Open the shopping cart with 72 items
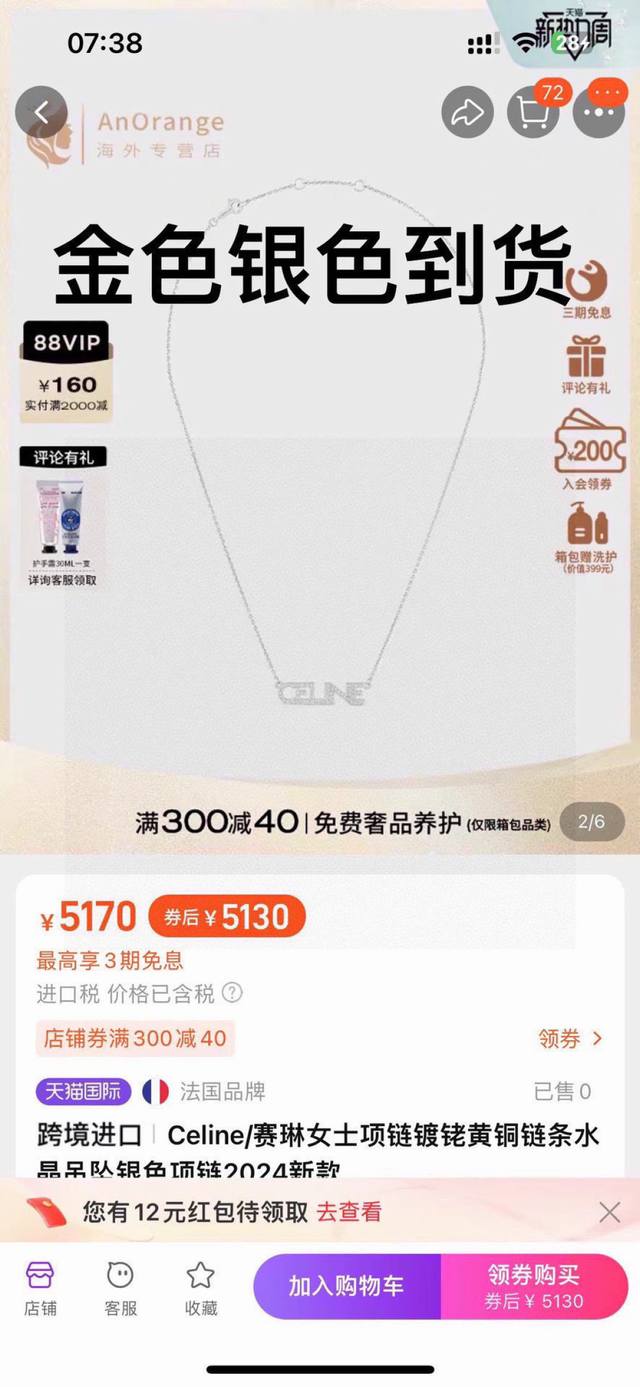 click(533, 113)
